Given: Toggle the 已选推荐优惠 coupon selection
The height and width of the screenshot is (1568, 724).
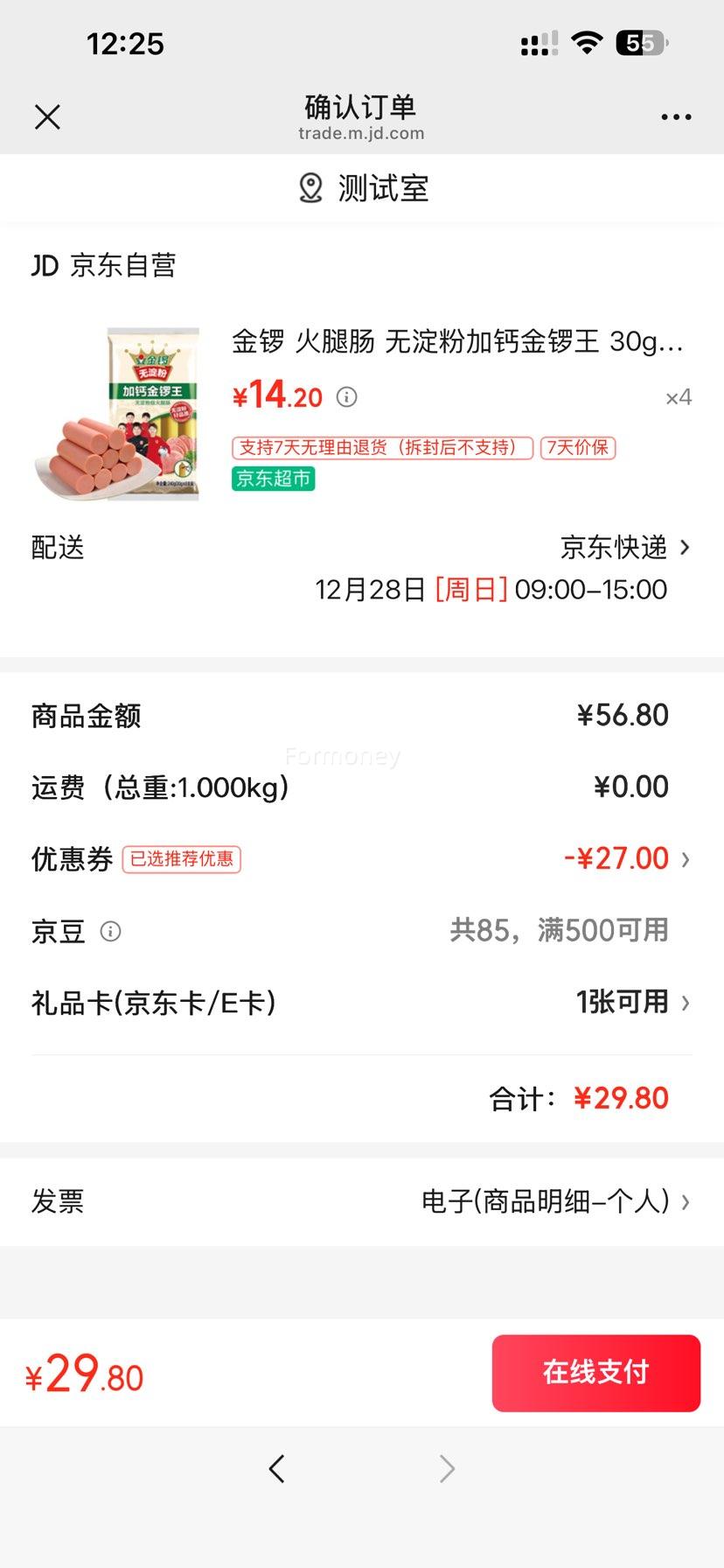Looking at the screenshot, I should point(183,860).
